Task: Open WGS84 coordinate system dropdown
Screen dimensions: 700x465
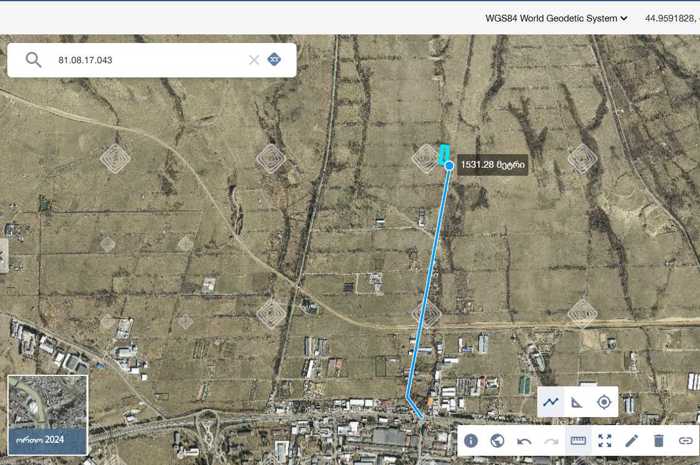Action: (556, 18)
